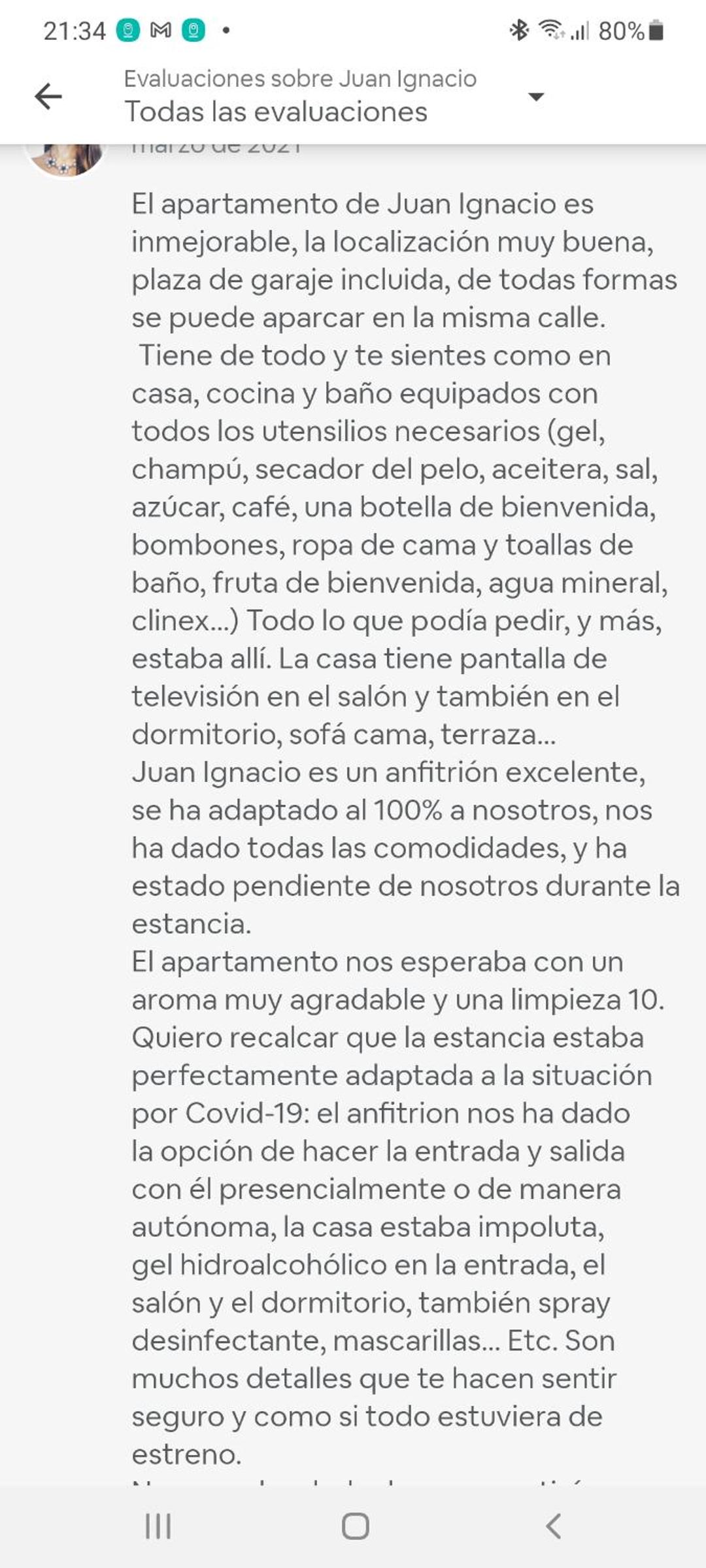The height and width of the screenshot is (1568, 706).
Task: Open recent apps from navigation bar
Action: (158, 1526)
